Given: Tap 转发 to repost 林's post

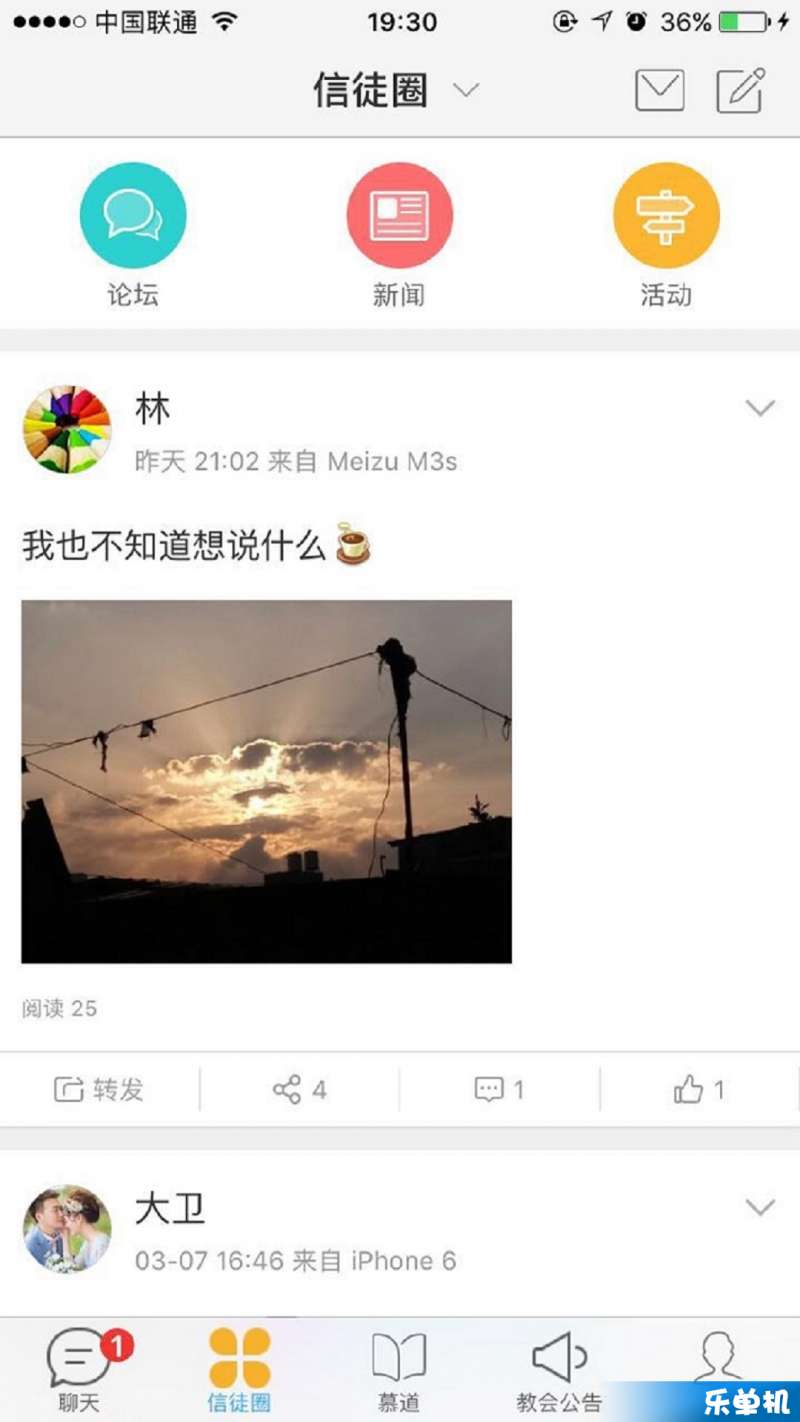Looking at the screenshot, I should click(x=99, y=1089).
